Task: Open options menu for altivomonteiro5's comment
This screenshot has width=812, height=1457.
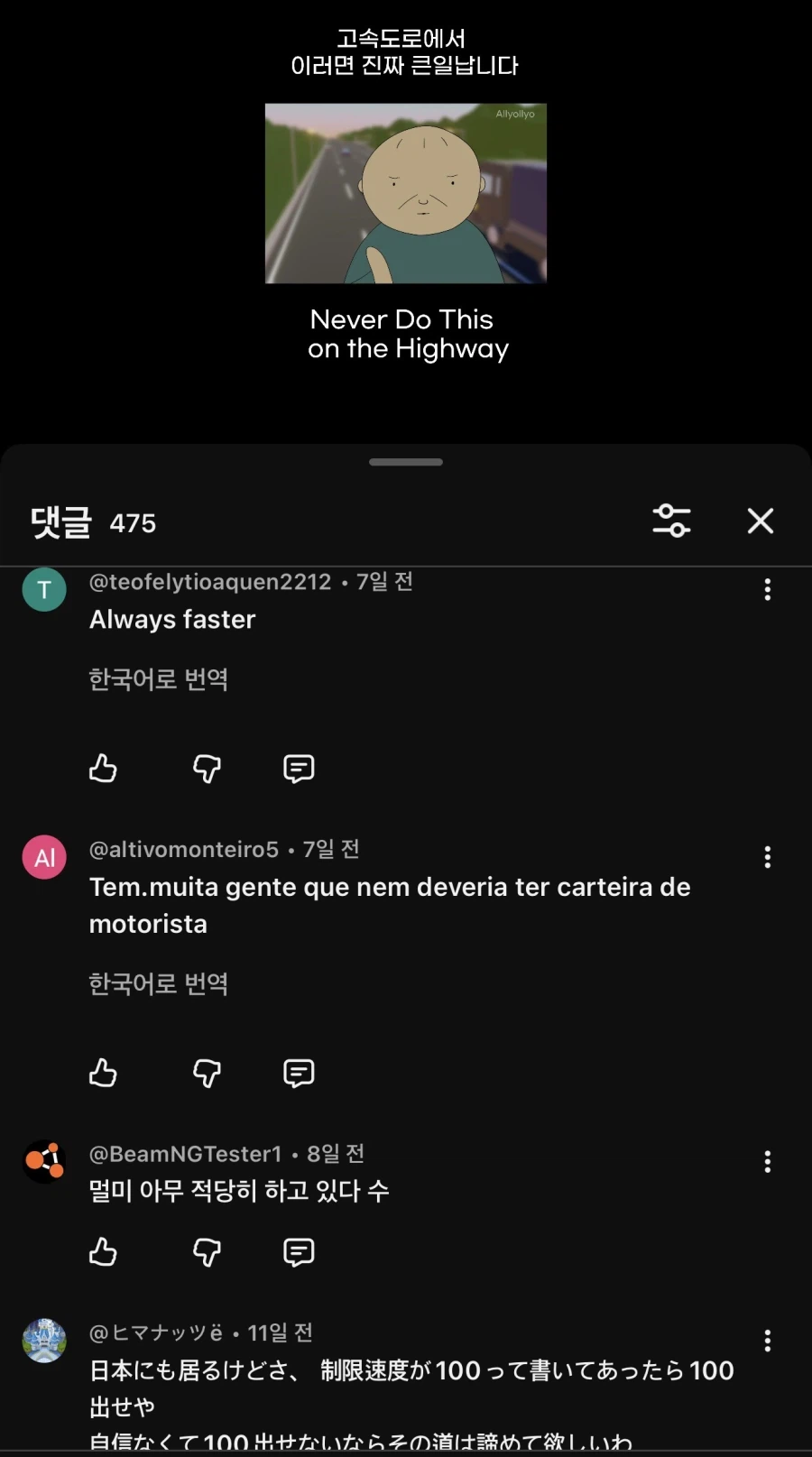Action: pos(767,857)
